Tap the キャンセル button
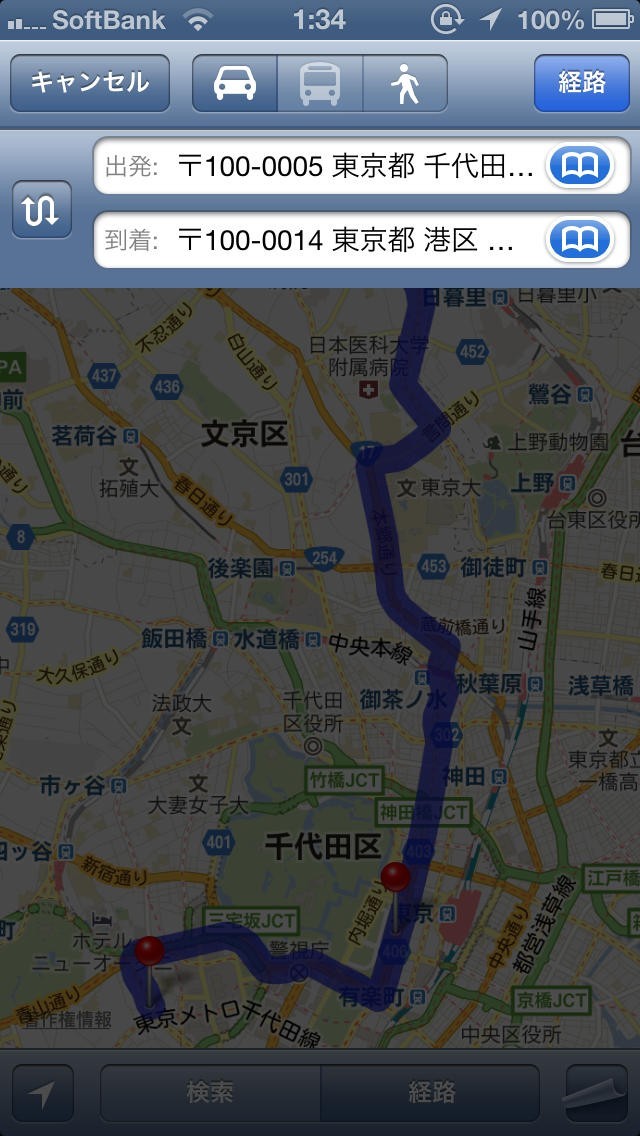Image resolution: width=640 pixels, height=1136 pixels. coord(90,82)
